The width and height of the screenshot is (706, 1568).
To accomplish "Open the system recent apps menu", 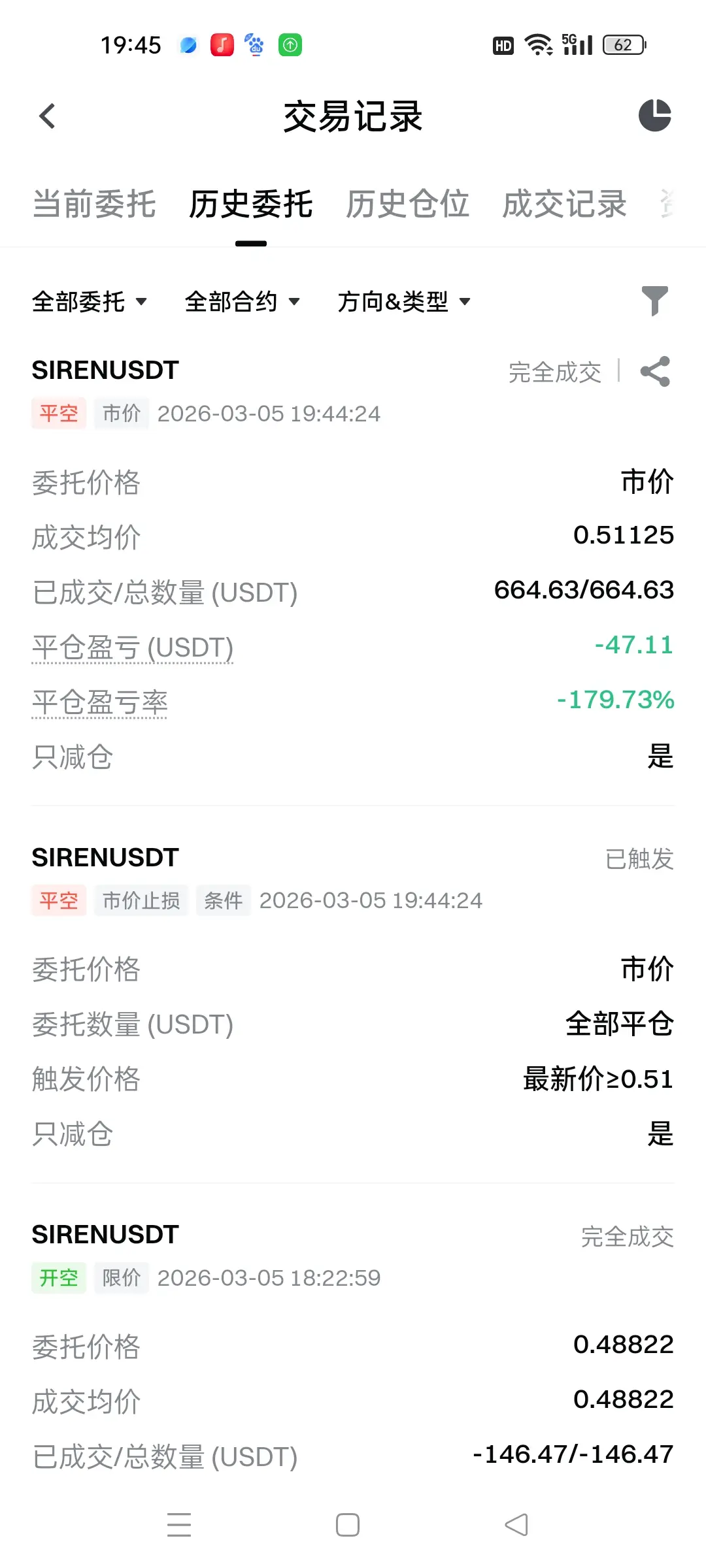I will pyautogui.click(x=179, y=1525).
